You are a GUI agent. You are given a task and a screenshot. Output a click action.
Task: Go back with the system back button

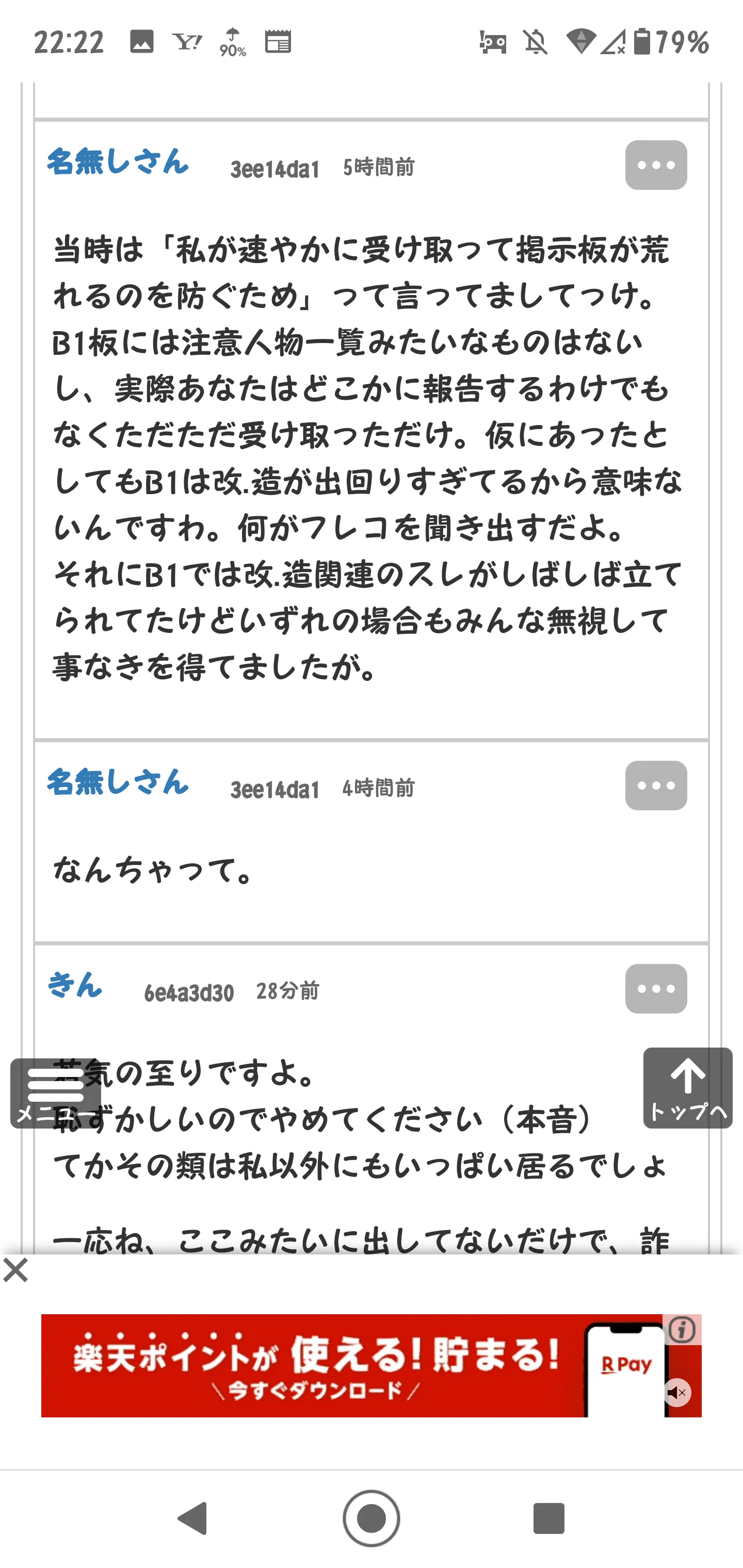[x=193, y=1518]
